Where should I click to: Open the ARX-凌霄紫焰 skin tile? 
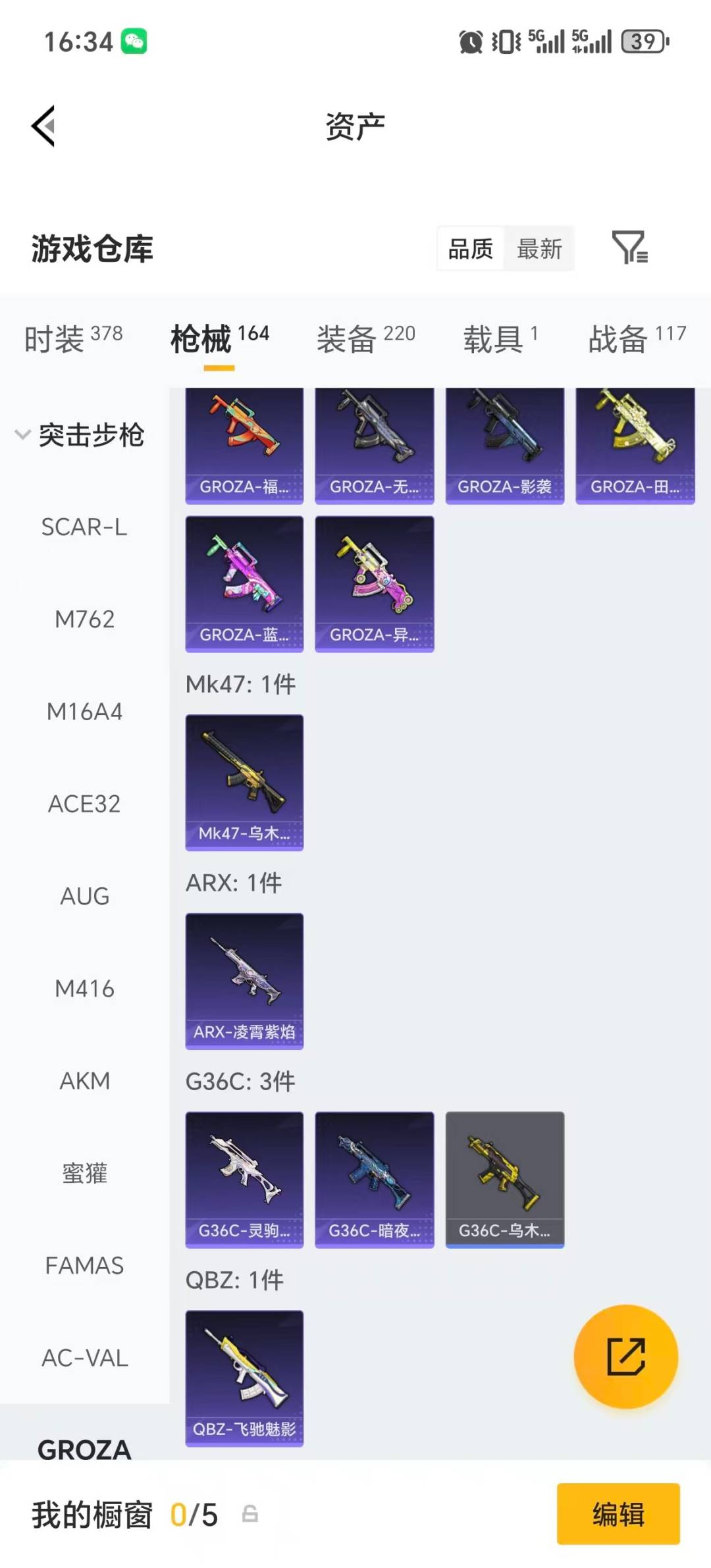pyautogui.click(x=244, y=981)
